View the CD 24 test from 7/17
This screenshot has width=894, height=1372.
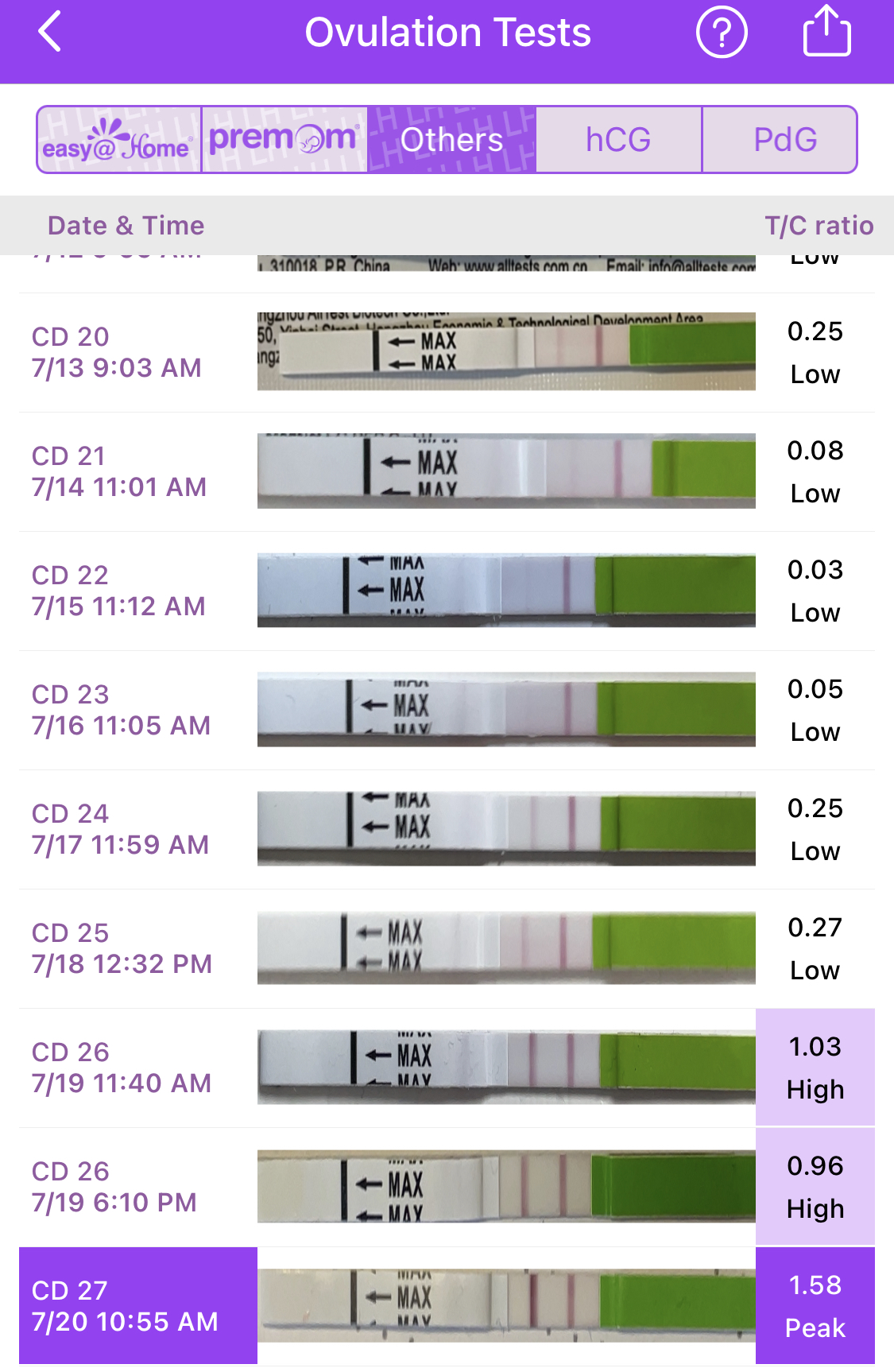pyautogui.click(x=447, y=829)
